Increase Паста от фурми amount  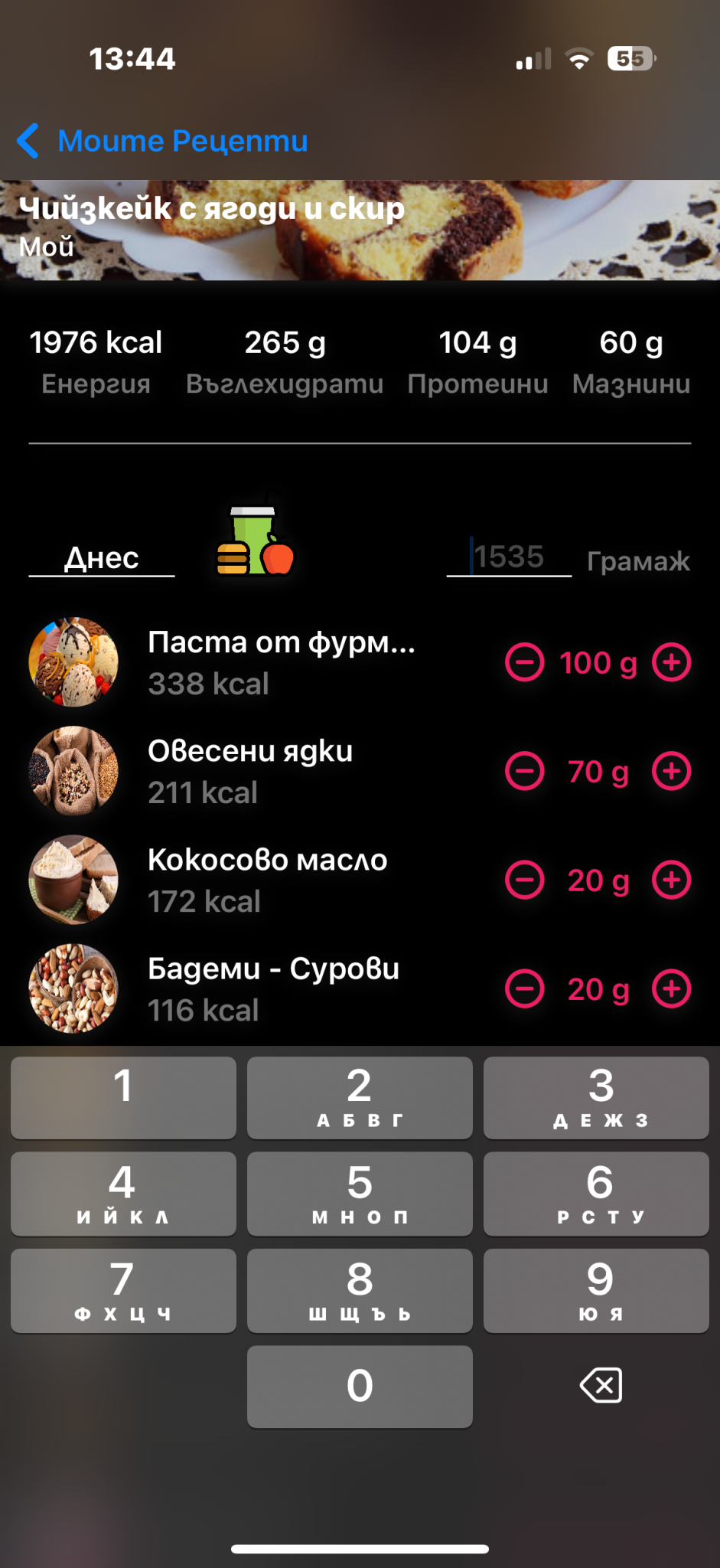[x=671, y=662]
